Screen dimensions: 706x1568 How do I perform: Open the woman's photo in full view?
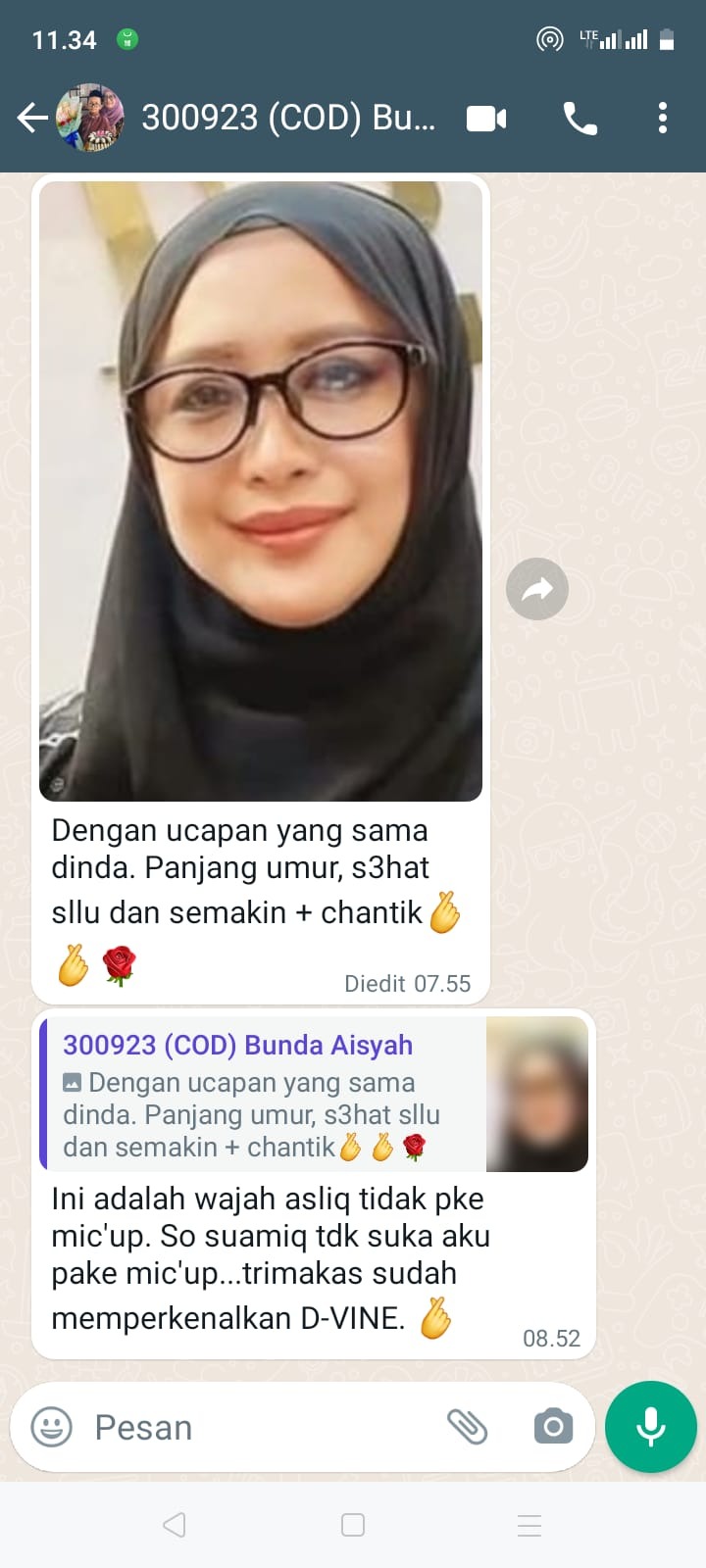(x=261, y=490)
